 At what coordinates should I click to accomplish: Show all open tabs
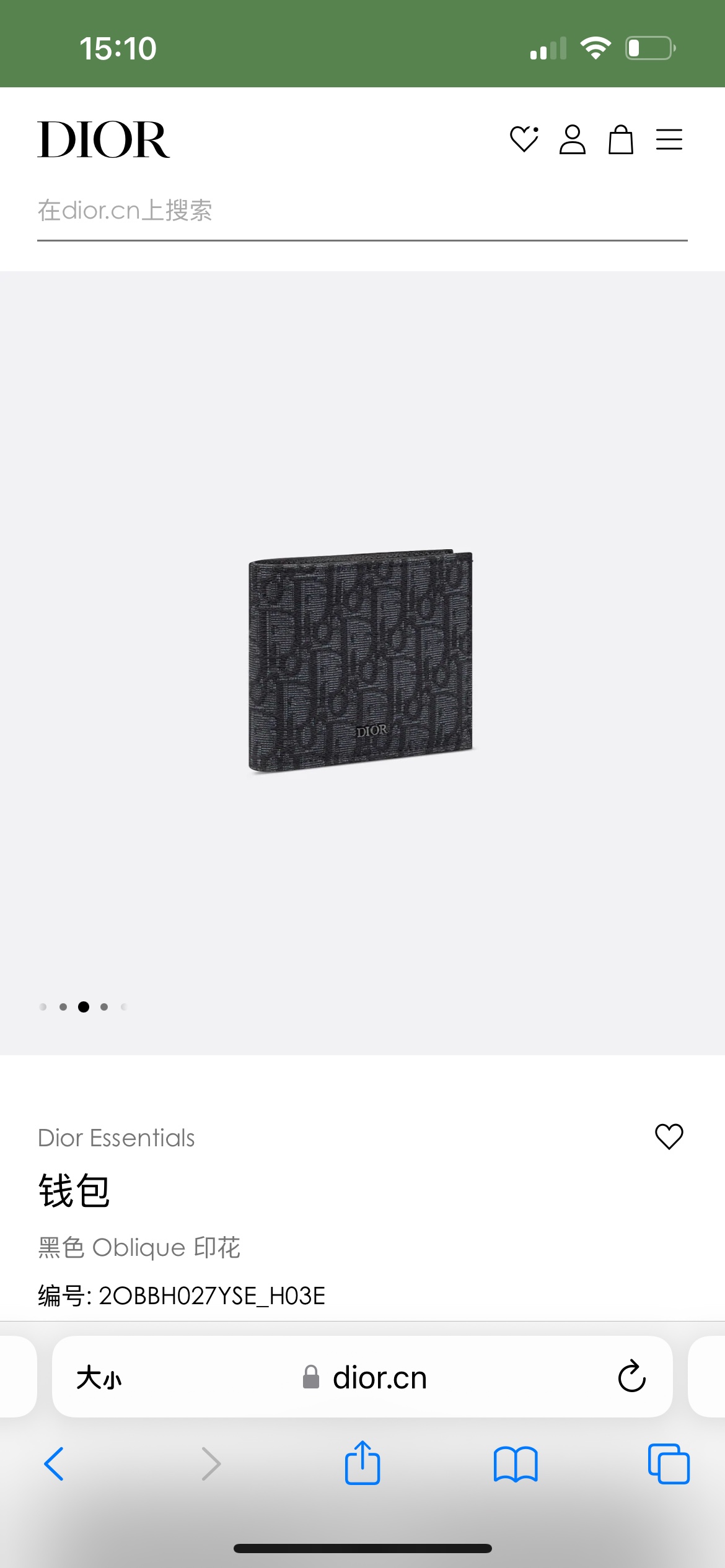(x=669, y=1464)
